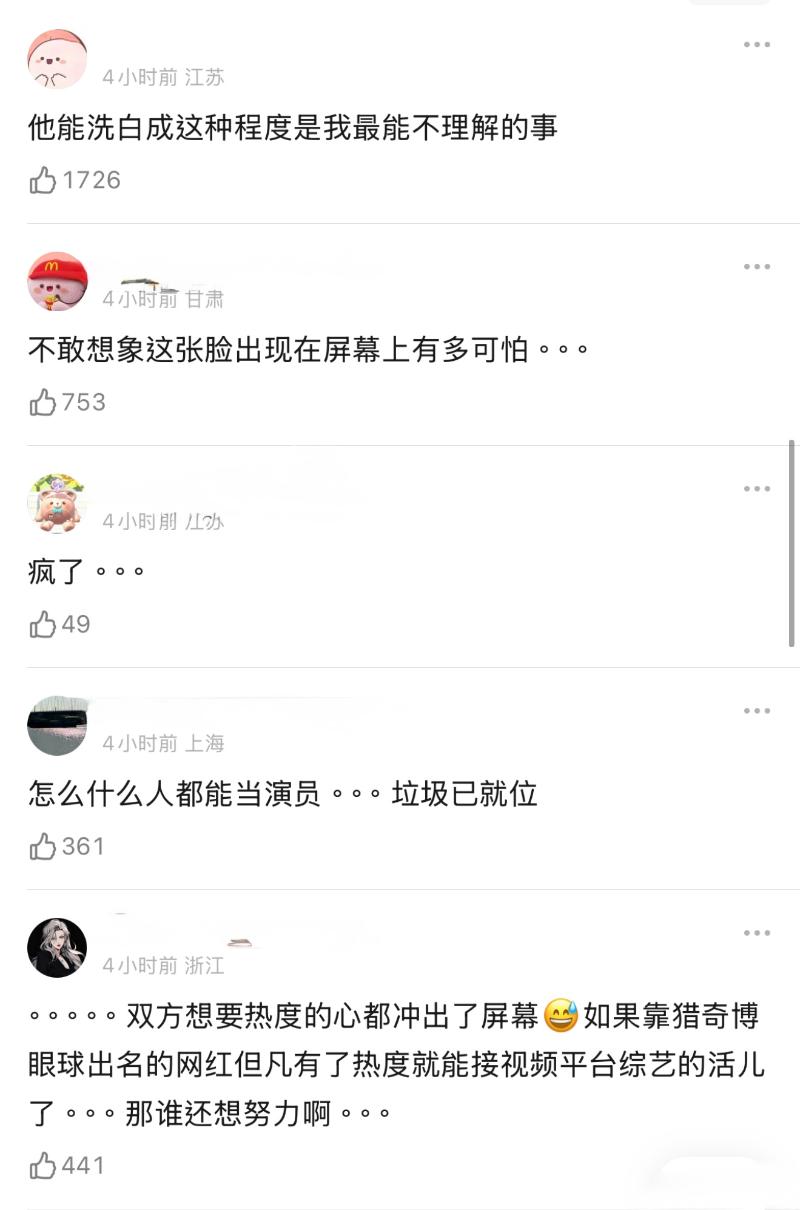Open more options on the 上海 comment
This screenshot has width=800, height=1210.
[x=757, y=711]
